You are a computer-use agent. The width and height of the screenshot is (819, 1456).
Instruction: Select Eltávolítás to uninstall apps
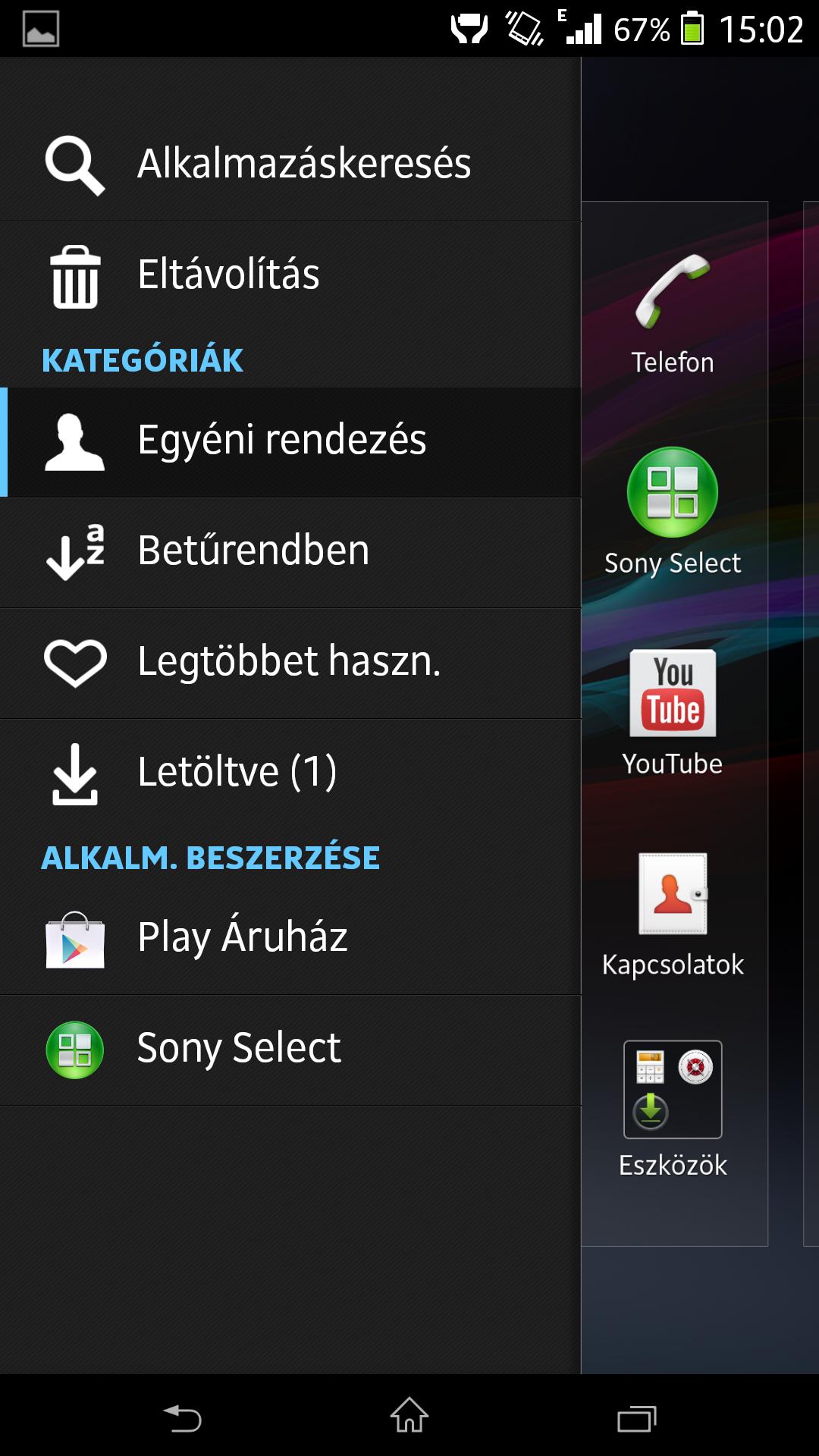pos(290,276)
